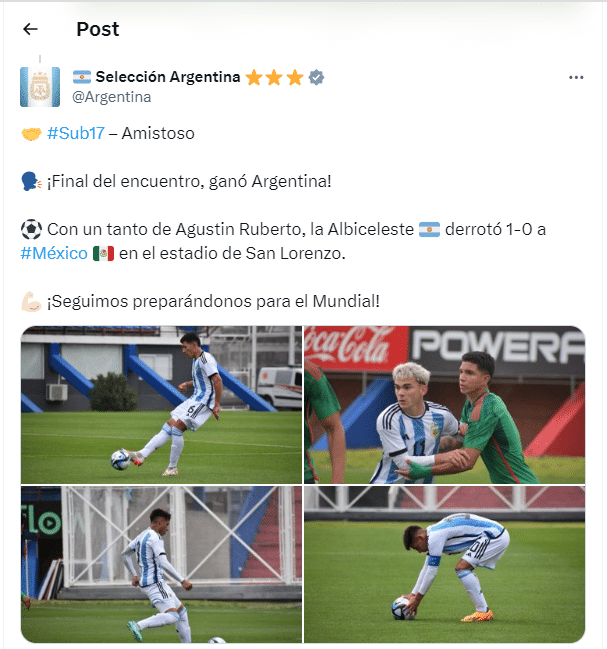Open Selección Argentina profile avatar
This screenshot has width=607, height=649.
(x=40, y=87)
